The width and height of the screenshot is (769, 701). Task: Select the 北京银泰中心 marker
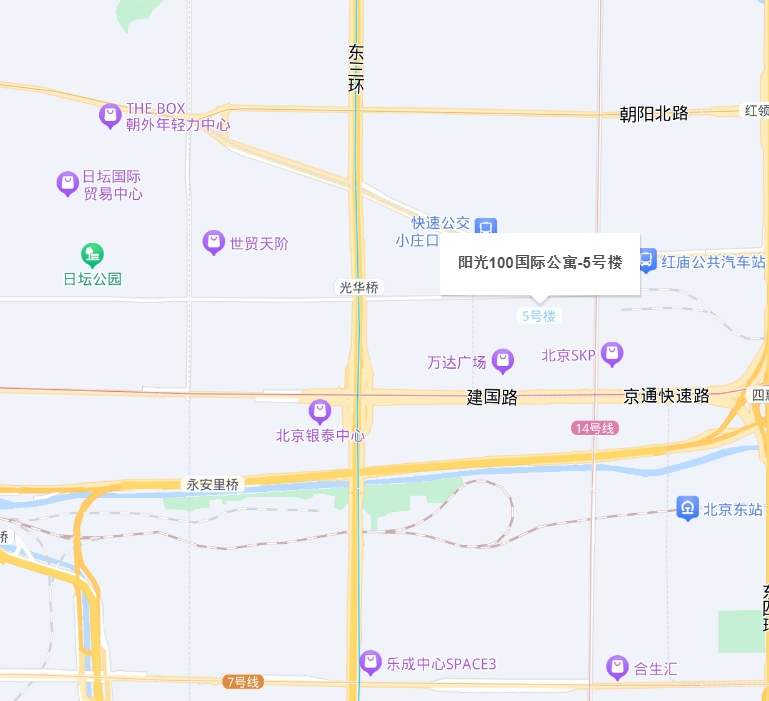[320, 411]
